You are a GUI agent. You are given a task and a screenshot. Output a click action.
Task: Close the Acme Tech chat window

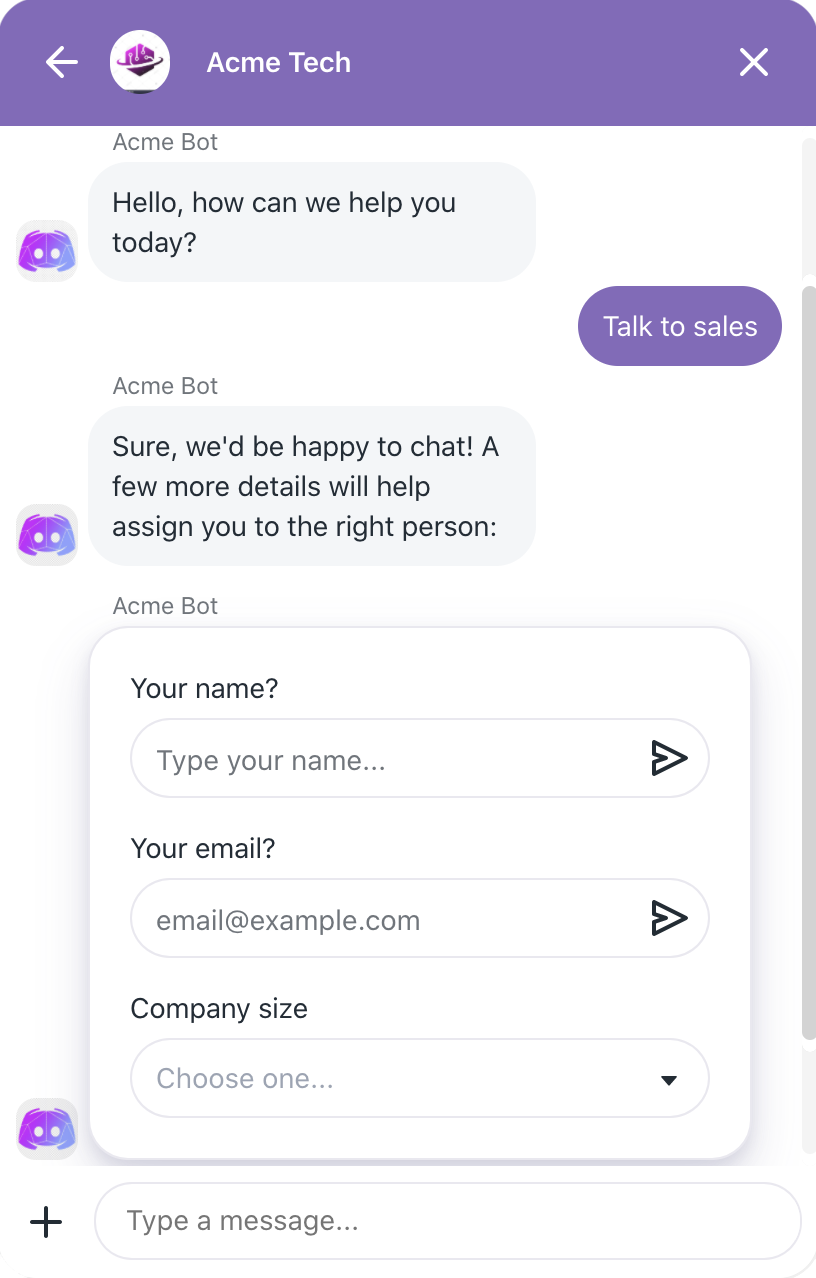(x=753, y=62)
